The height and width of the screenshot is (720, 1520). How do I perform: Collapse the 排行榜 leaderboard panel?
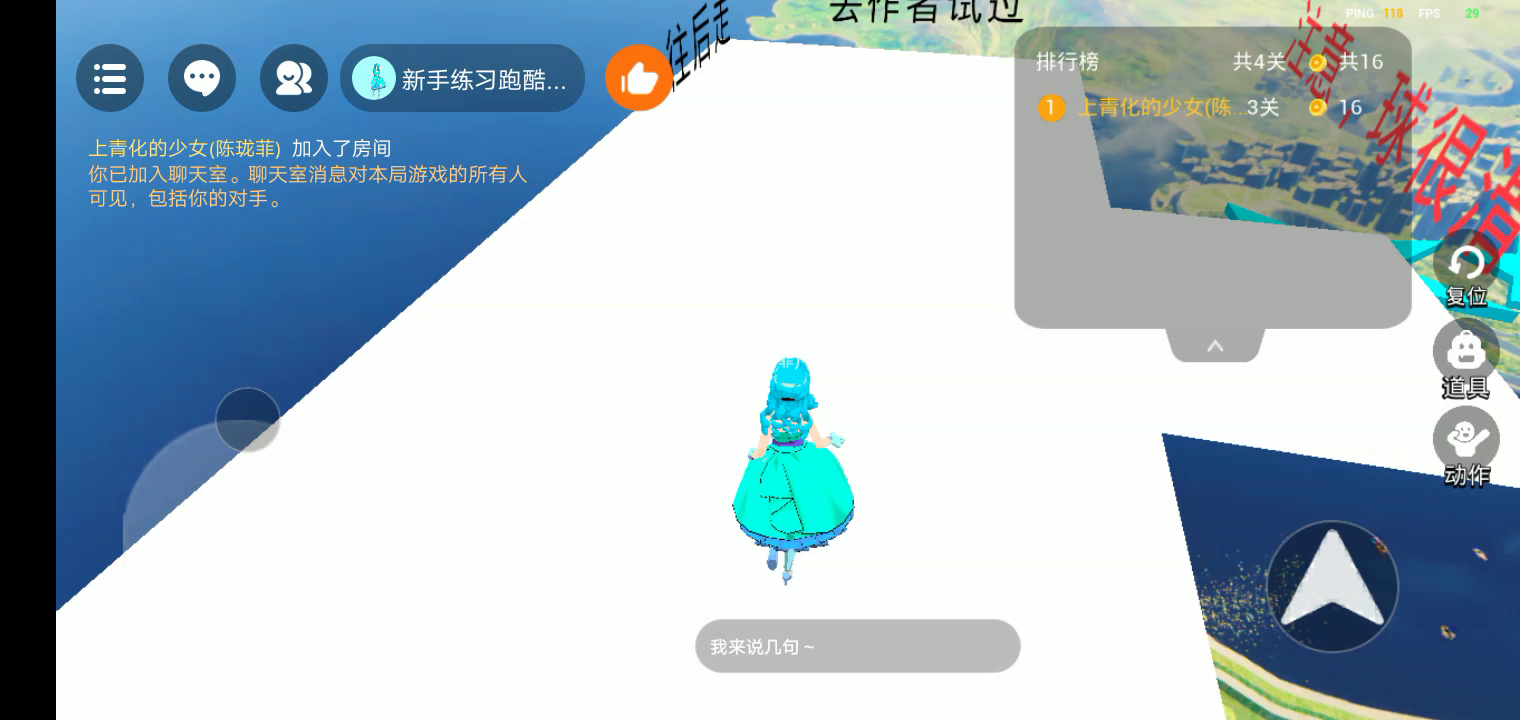pos(1215,346)
